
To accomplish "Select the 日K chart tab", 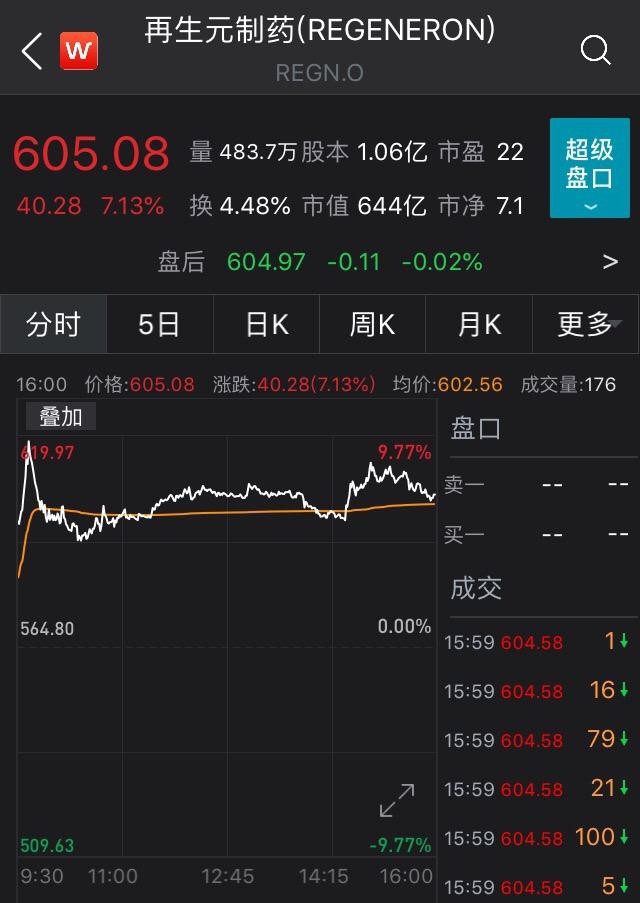I will (266, 324).
